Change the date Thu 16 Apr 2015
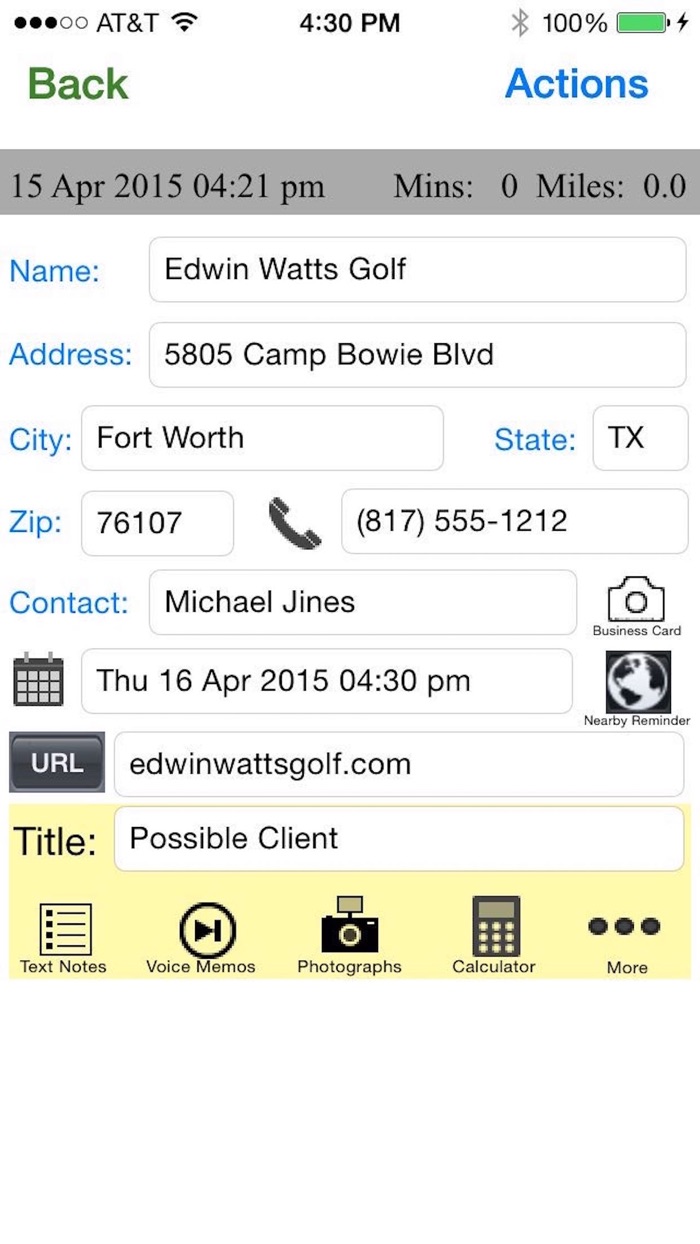 [327, 682]
